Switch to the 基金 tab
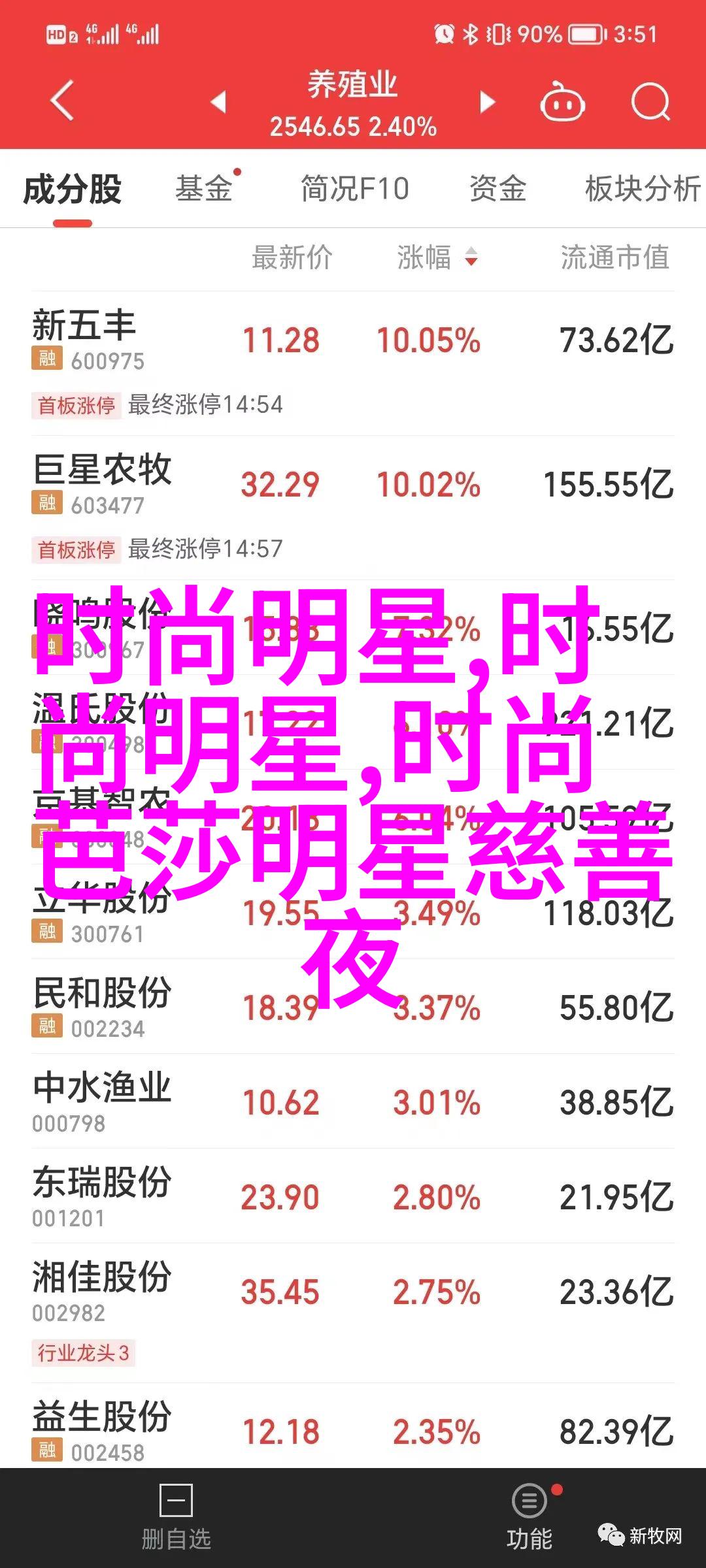This screenshot has height=1568, width=706. click(x=204, y=189)
